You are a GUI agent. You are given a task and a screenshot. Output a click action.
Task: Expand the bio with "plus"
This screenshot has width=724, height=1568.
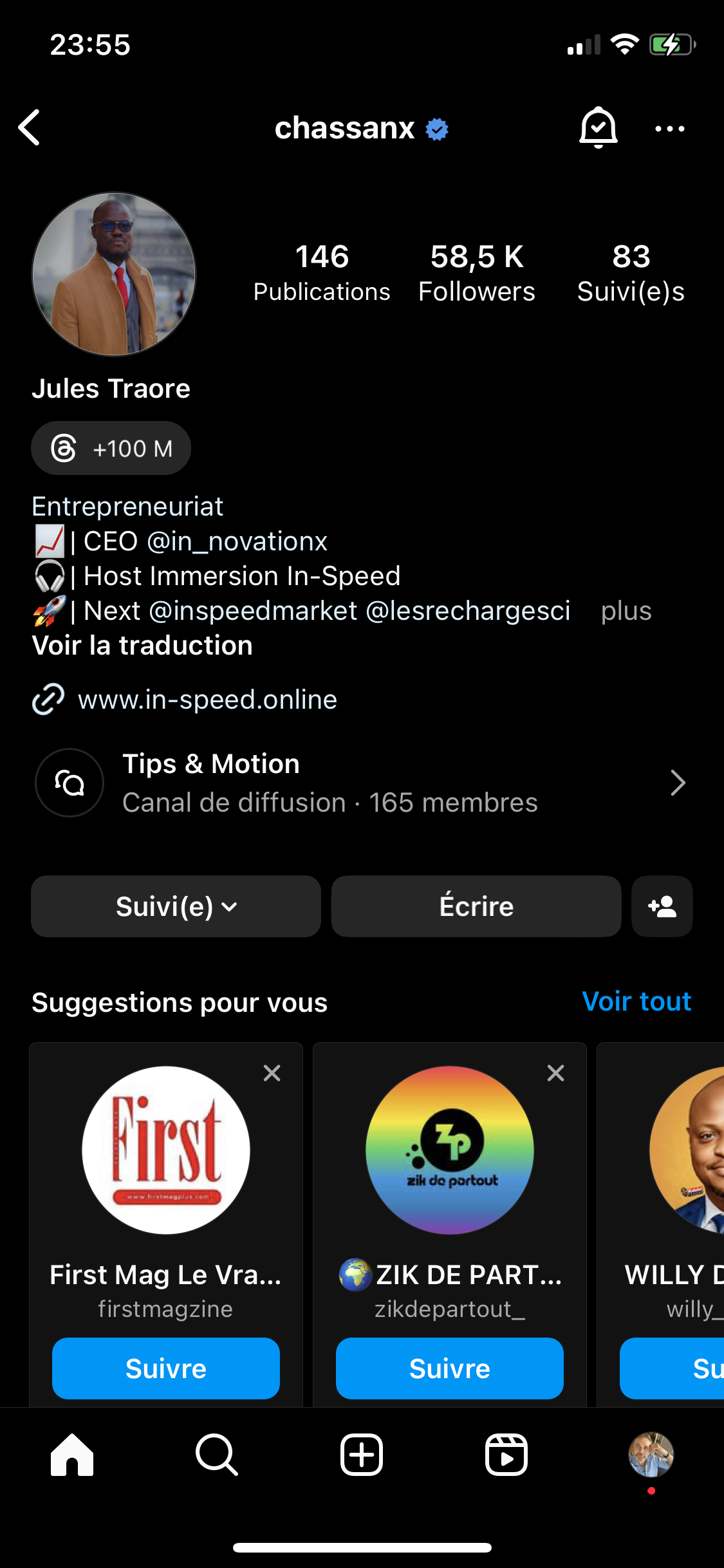[626, 611]
